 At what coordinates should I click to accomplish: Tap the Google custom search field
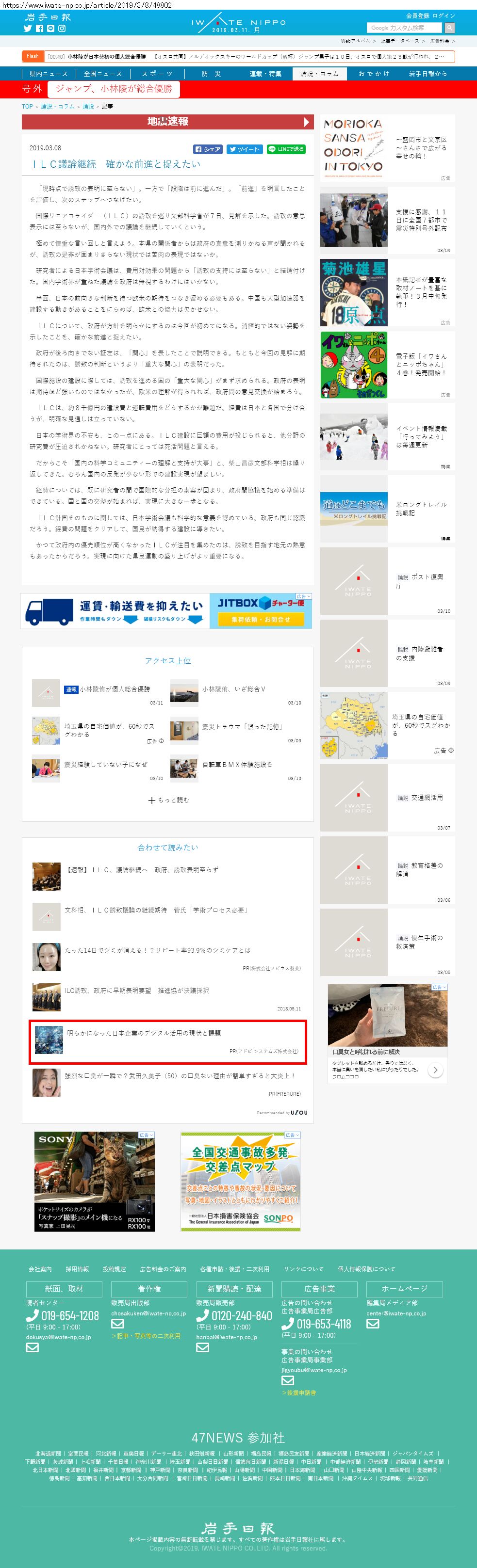click(405, 28)
